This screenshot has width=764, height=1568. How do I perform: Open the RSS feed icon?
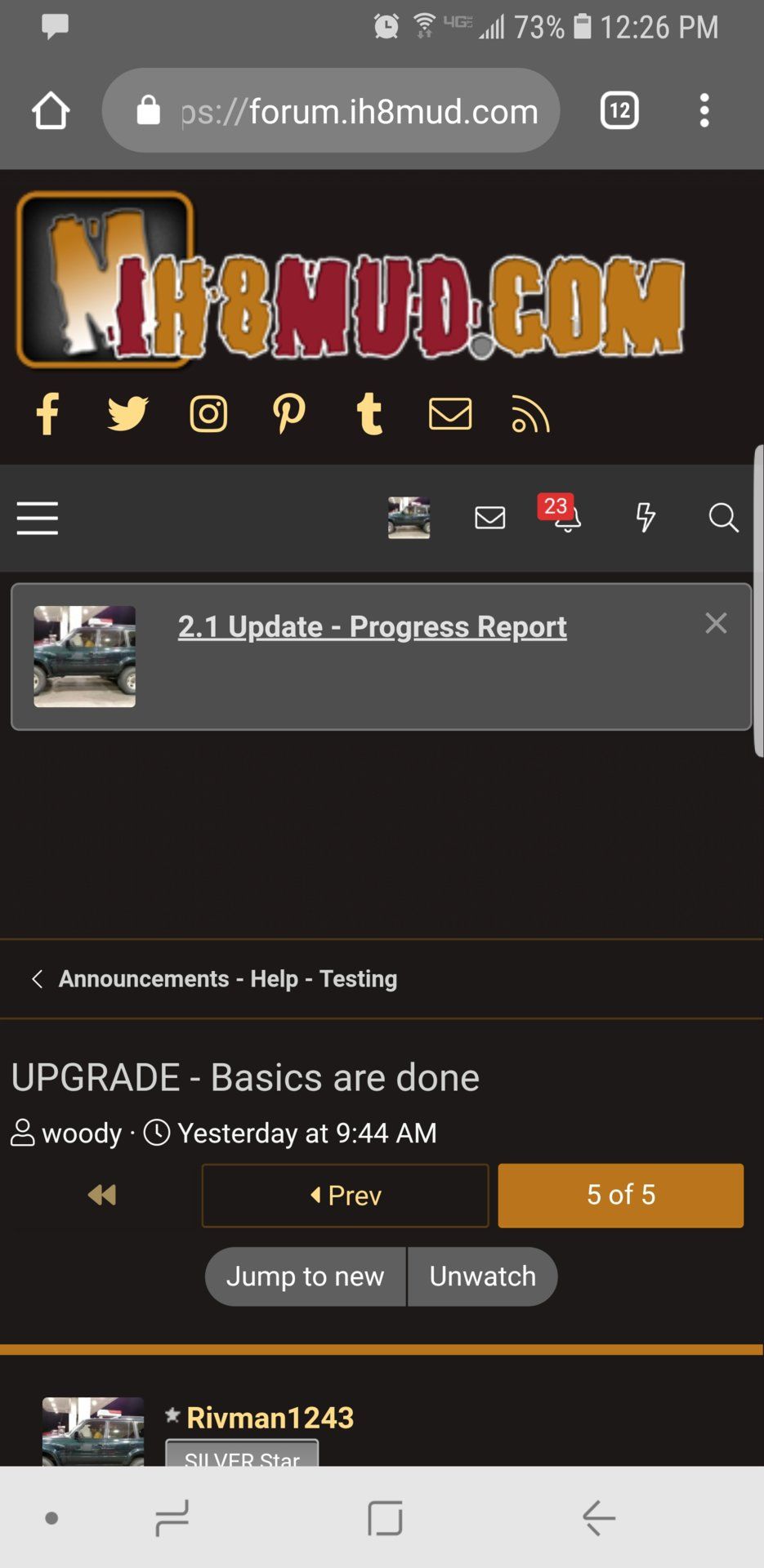pos(530,414)
